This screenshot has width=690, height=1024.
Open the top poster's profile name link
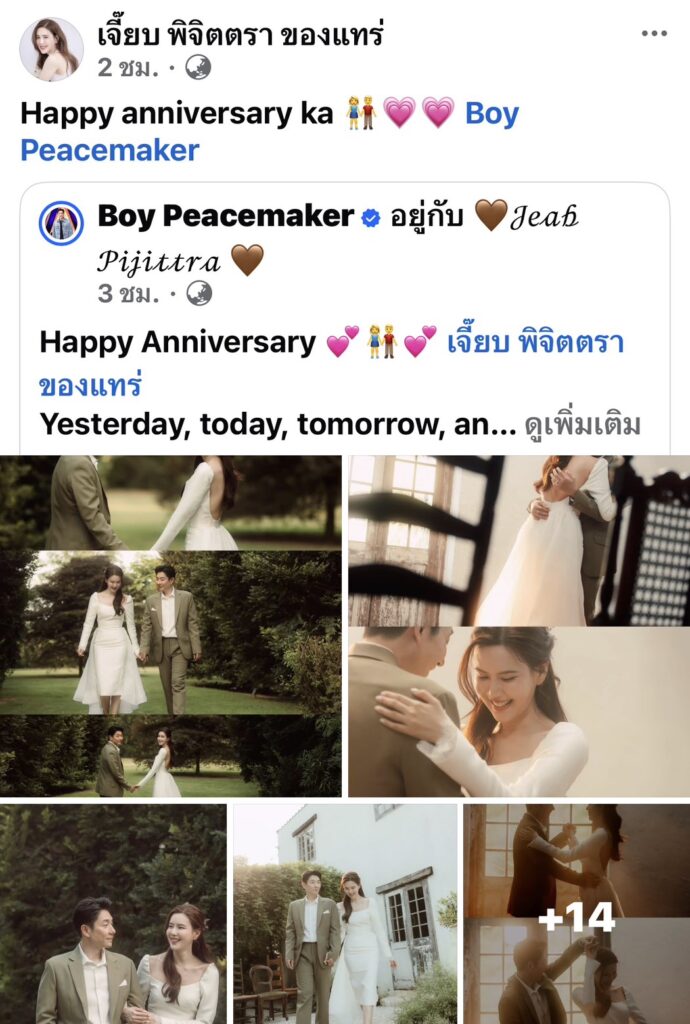tap(240, 35)
